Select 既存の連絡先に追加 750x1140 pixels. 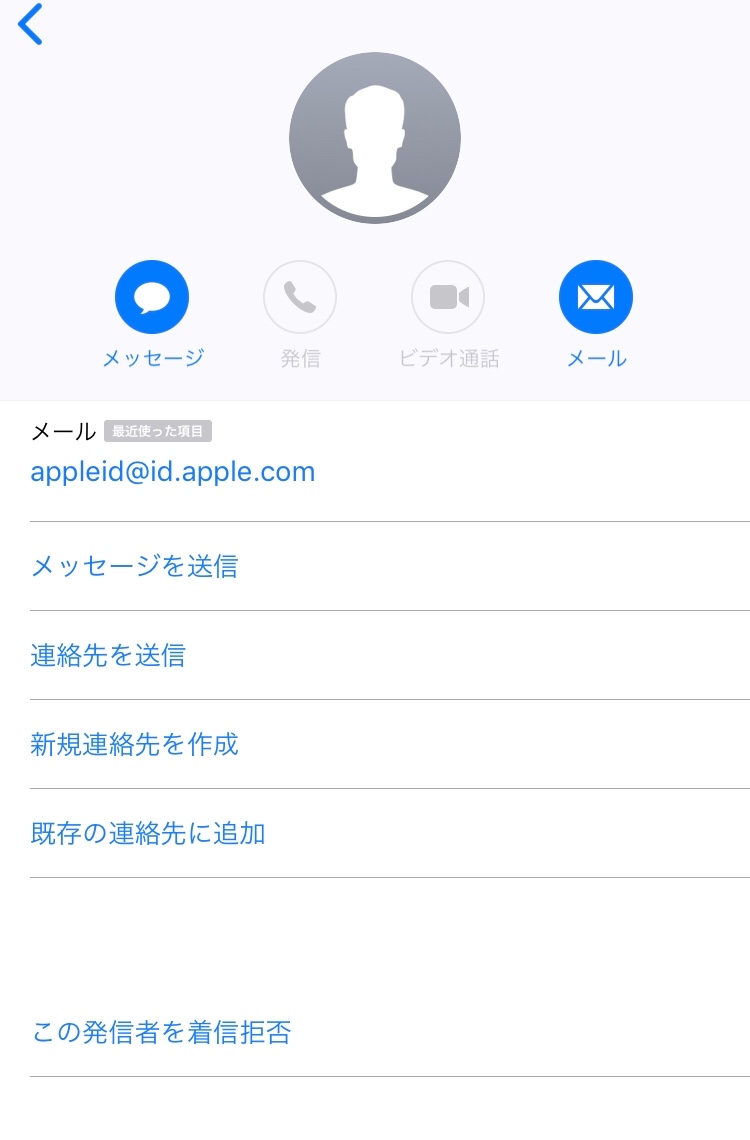[148, 834]
